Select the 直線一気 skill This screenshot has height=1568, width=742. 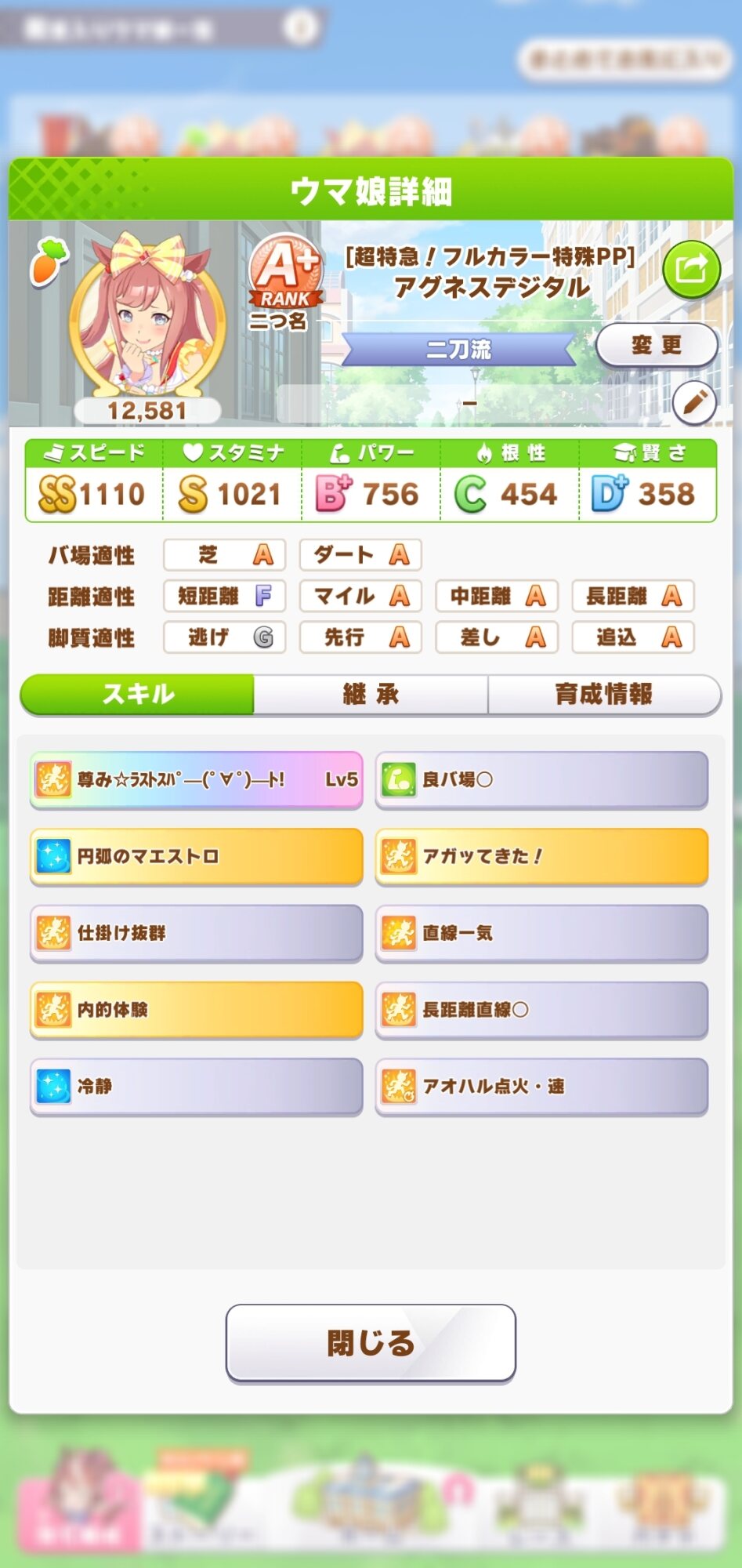coord(541,933)
